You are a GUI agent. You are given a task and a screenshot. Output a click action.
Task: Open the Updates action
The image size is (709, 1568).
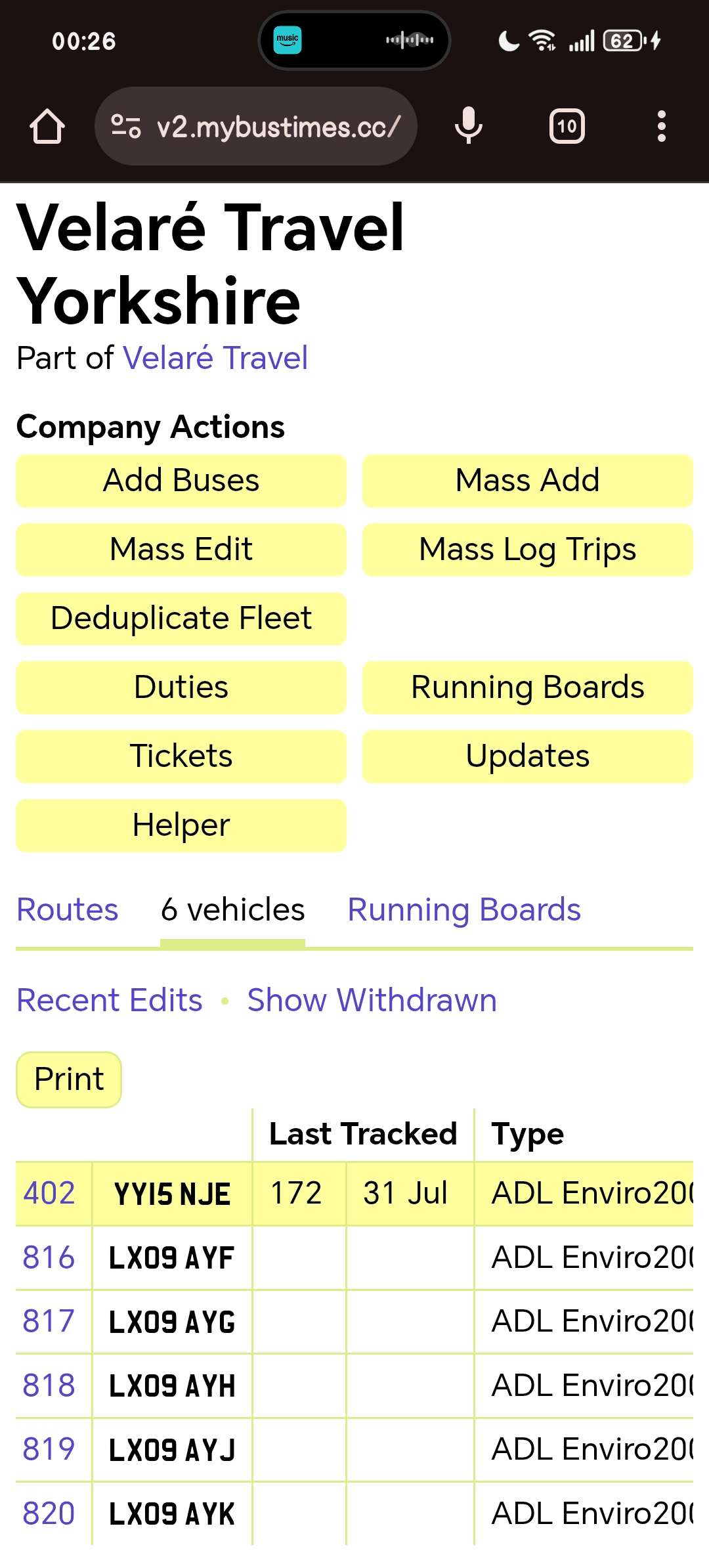[x=528, y=756]
